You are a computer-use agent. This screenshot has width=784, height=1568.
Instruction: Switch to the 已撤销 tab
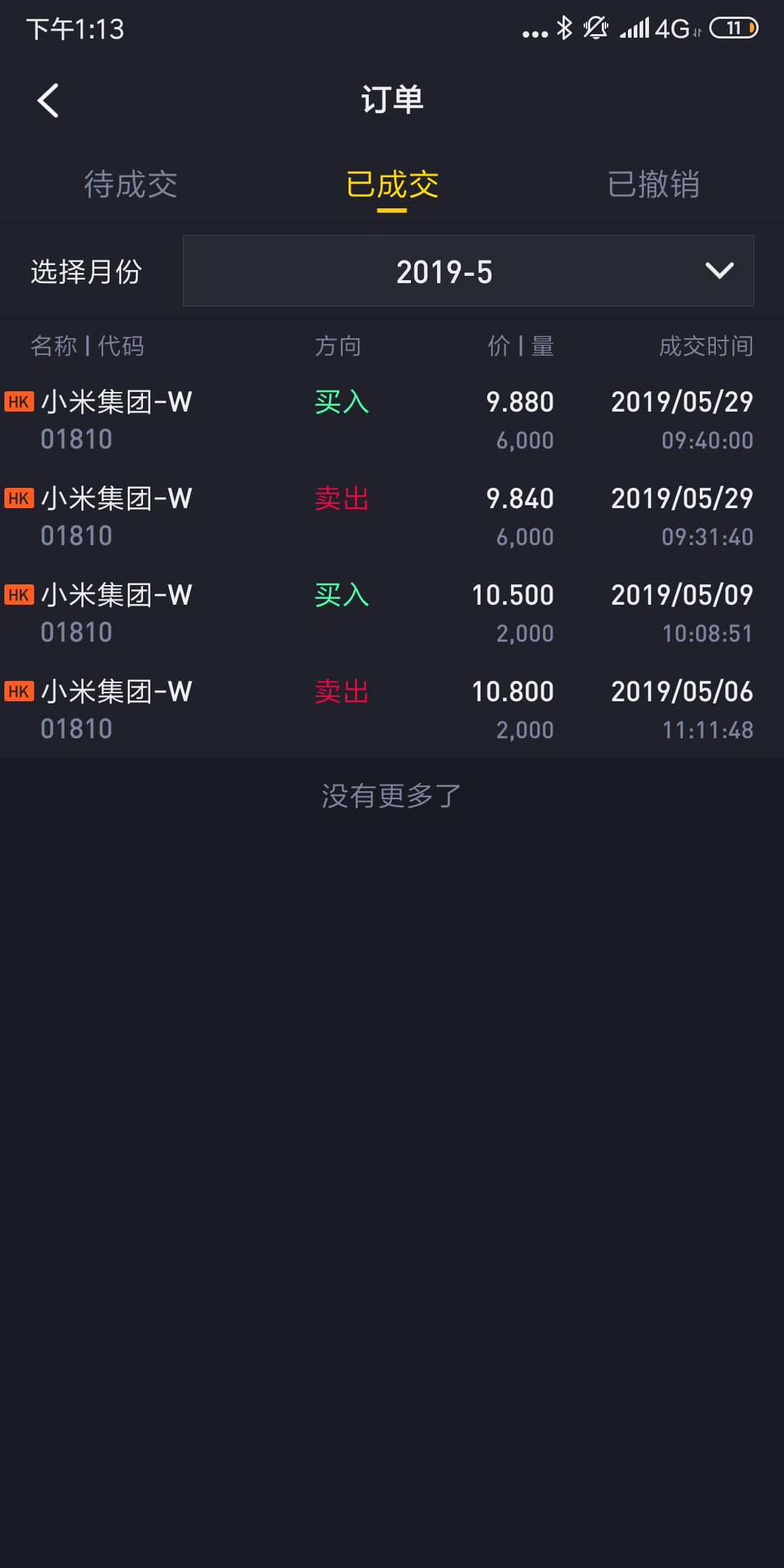coord(653,184)
